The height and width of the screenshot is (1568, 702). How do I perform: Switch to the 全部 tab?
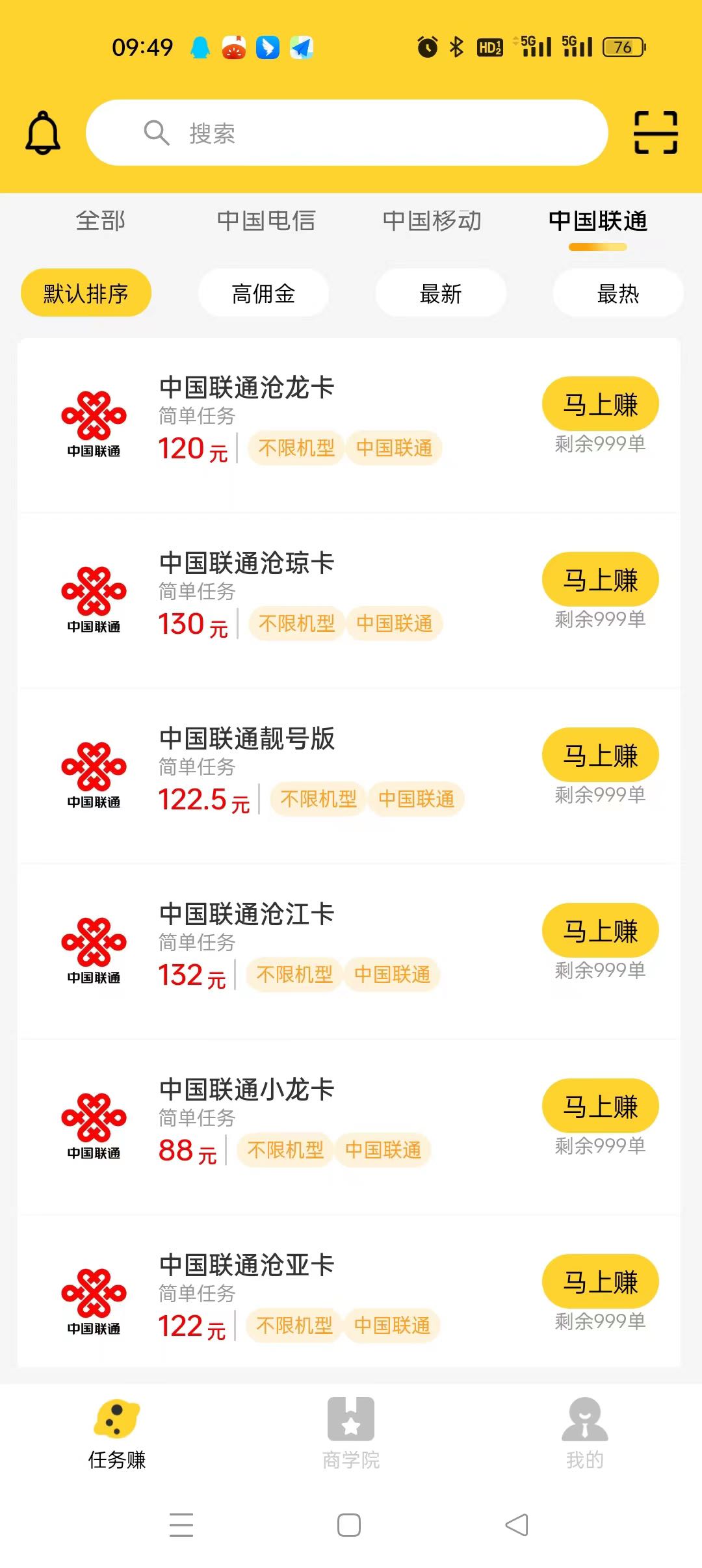101,221
